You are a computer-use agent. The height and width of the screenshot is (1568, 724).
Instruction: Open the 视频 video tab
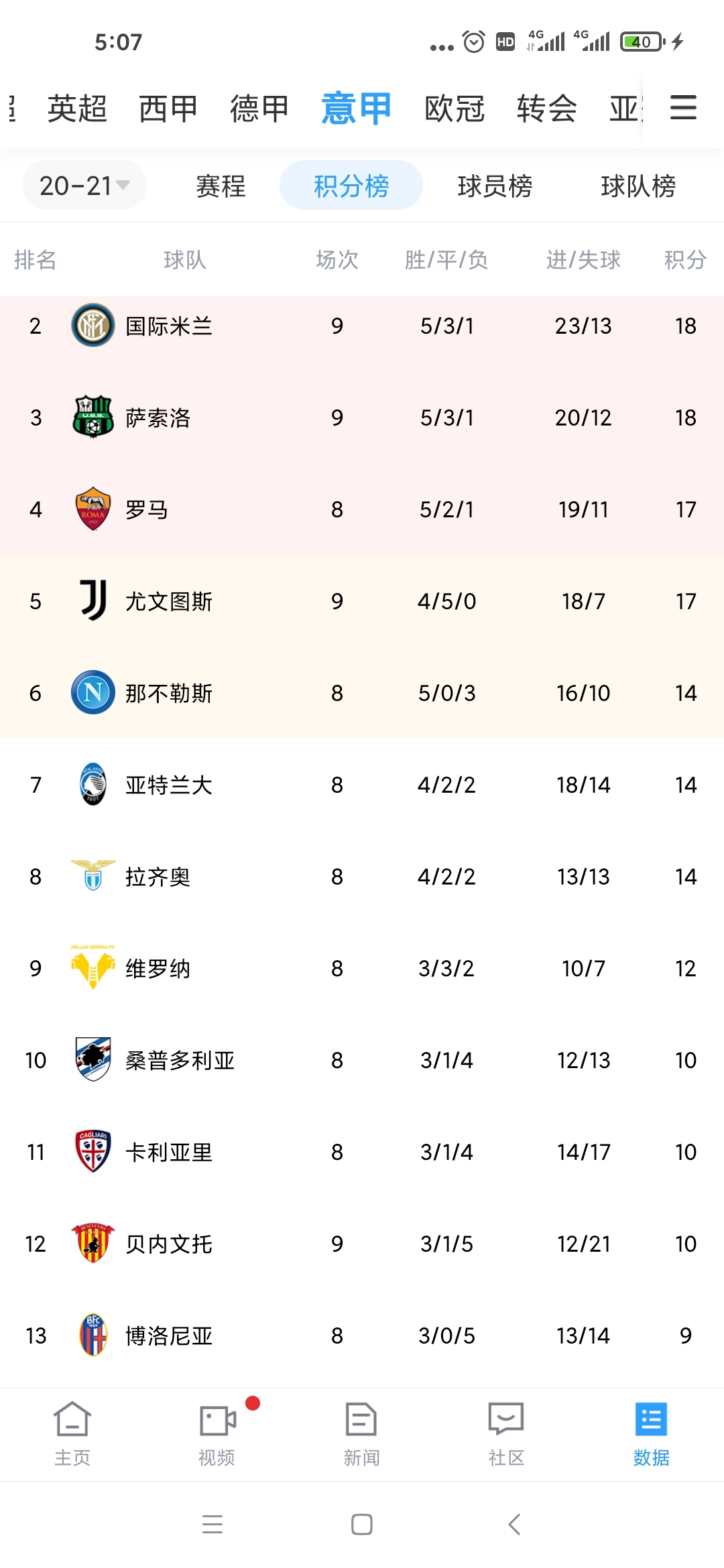pos(217,1434)
